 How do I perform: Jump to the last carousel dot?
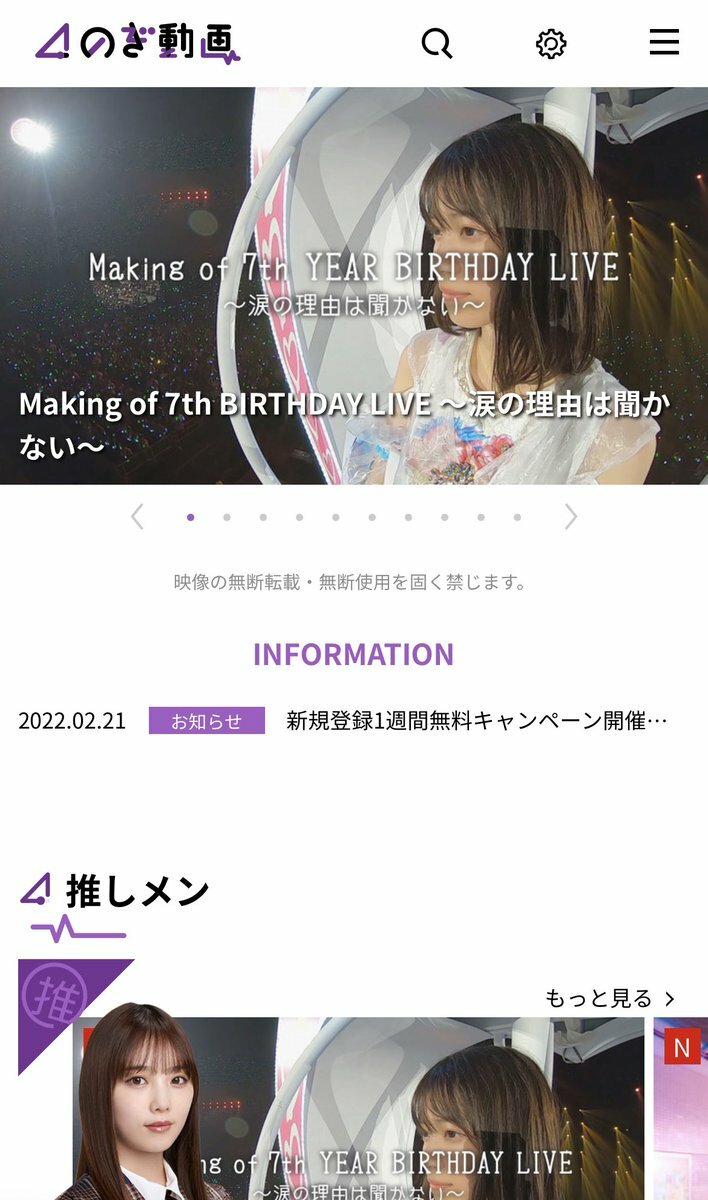coord(517,518)
